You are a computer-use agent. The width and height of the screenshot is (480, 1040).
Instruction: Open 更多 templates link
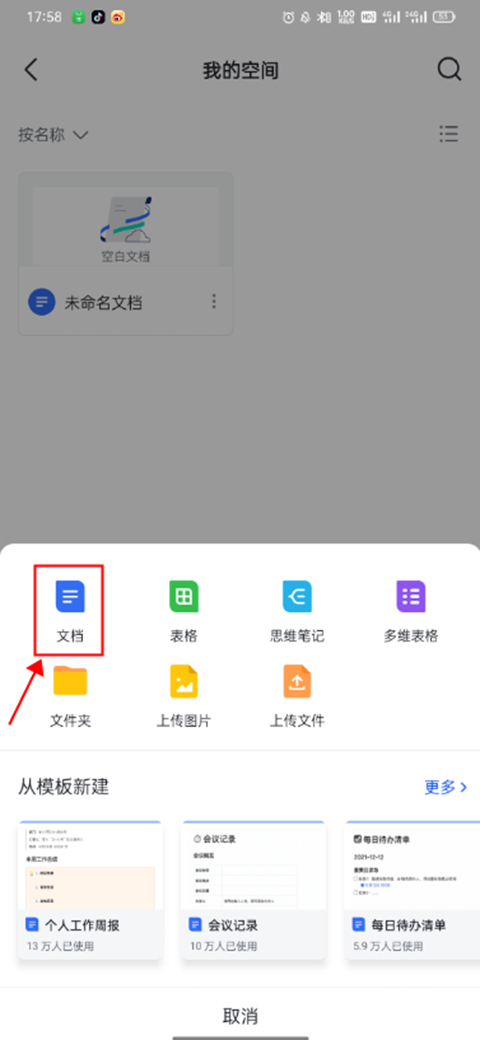pyautogui.click(x=446, y=787)
